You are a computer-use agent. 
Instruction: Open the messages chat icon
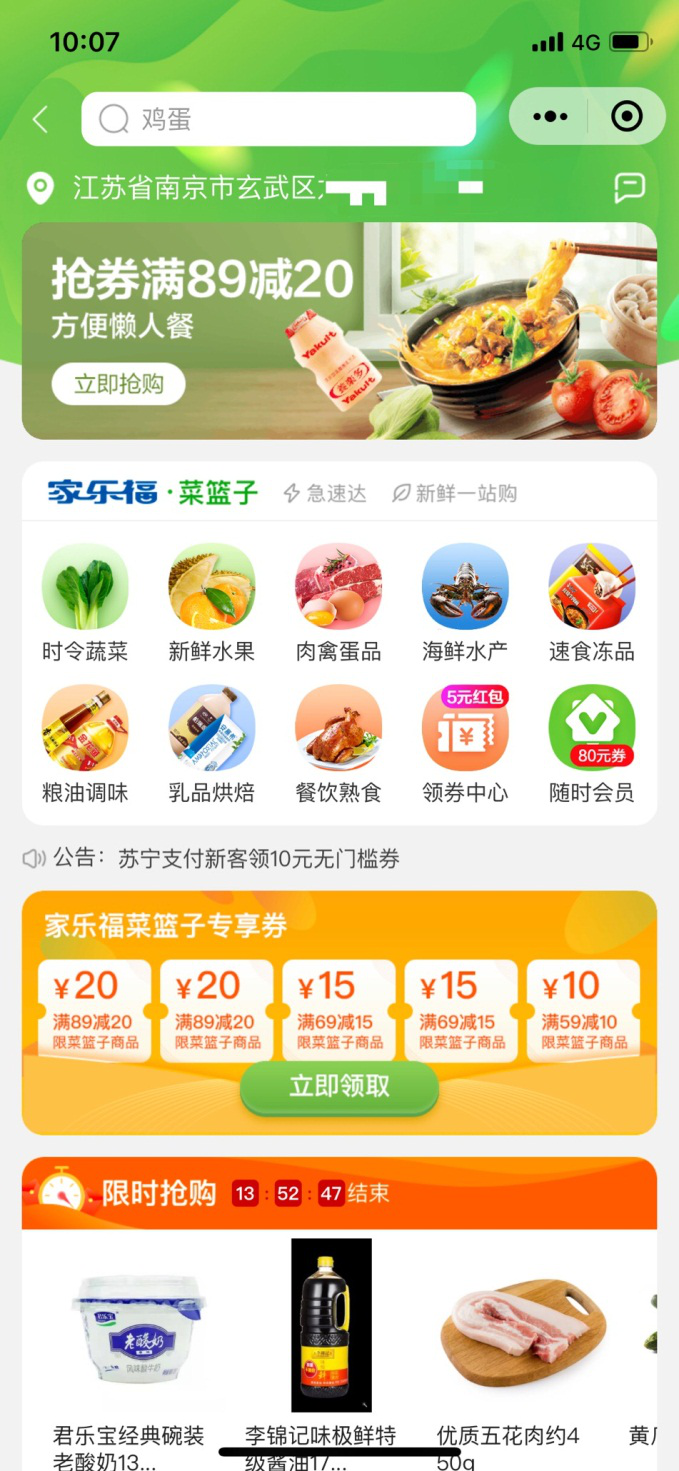[x=629, y=187]
